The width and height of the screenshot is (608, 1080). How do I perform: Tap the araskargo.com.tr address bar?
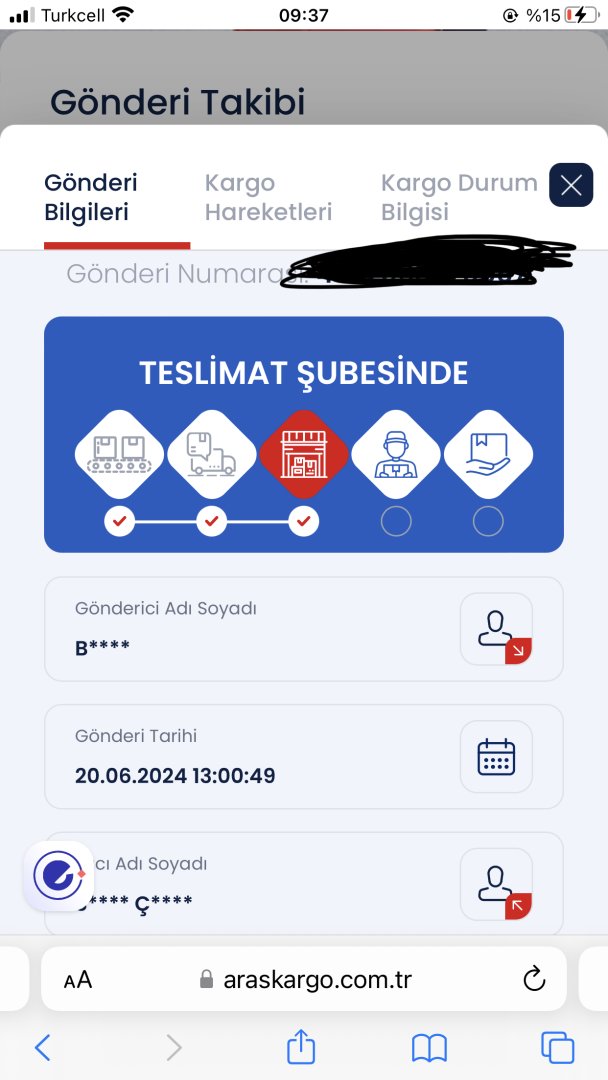pyautogui.click(x=318, y=979)
